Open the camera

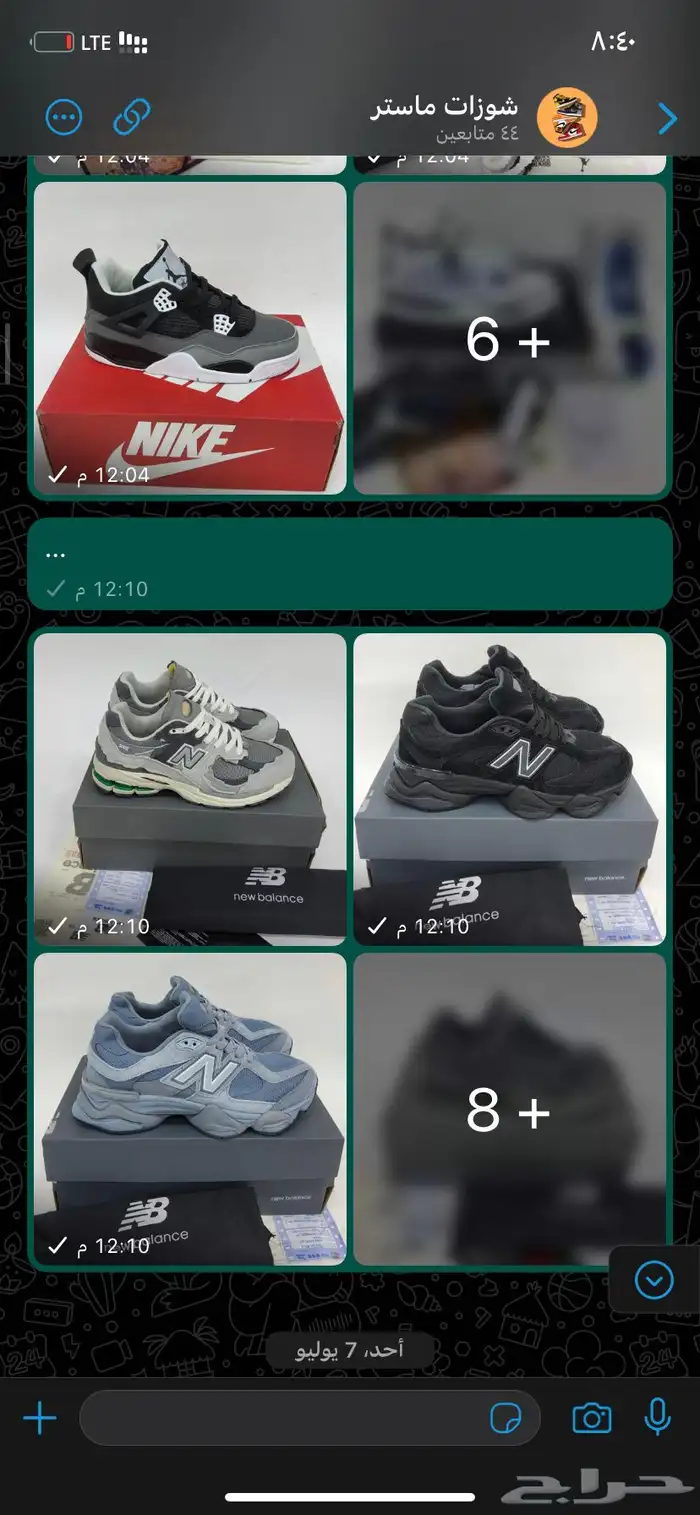[591, 1418]
